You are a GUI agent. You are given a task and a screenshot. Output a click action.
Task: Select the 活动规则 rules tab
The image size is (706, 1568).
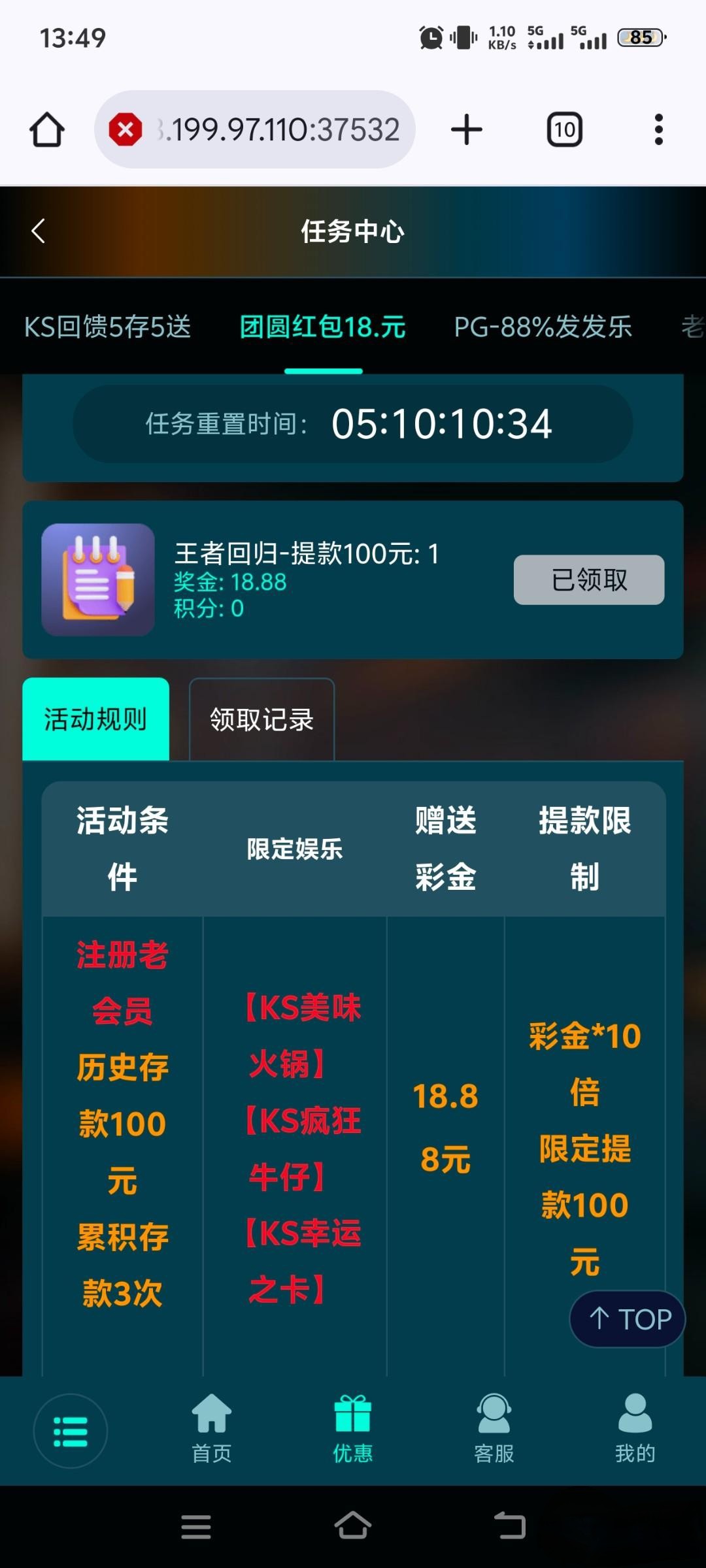pyautogui.click(x=95, y=719)
